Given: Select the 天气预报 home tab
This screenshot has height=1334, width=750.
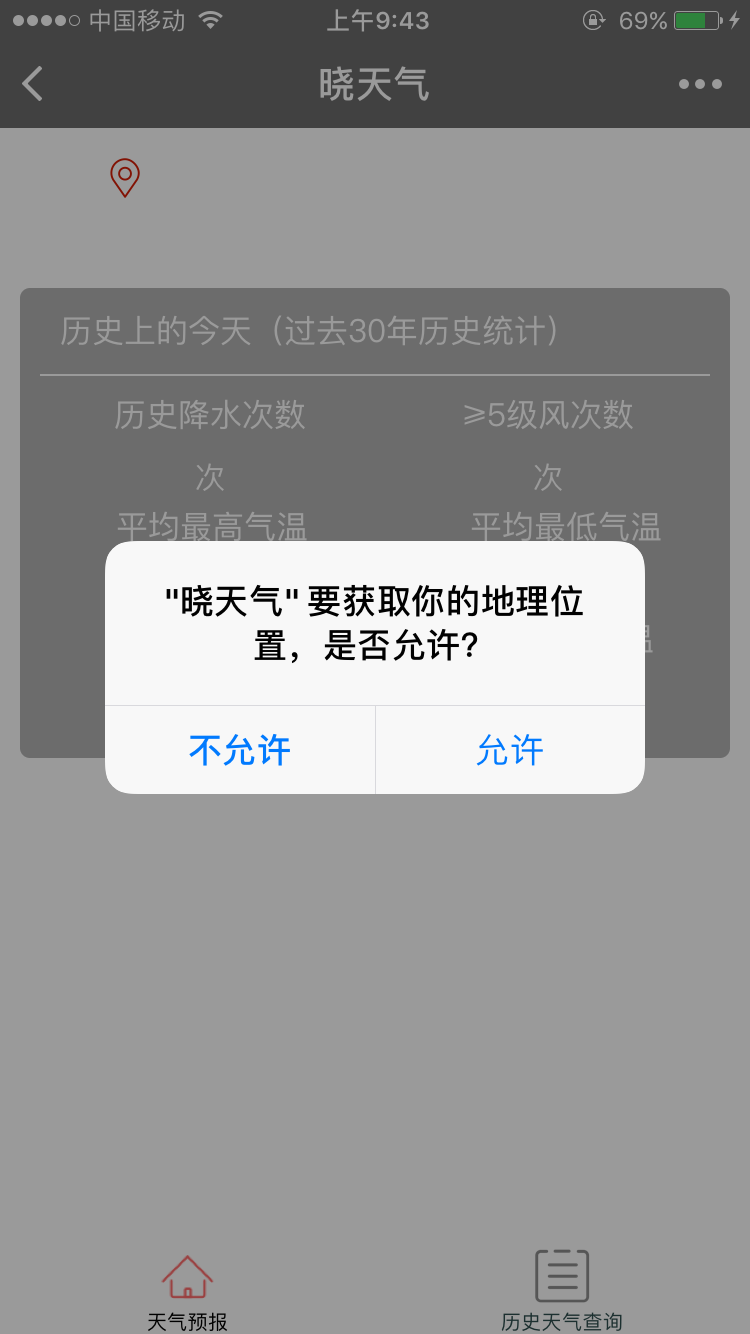Looking at the screenshot, I should coord(187,1290).
